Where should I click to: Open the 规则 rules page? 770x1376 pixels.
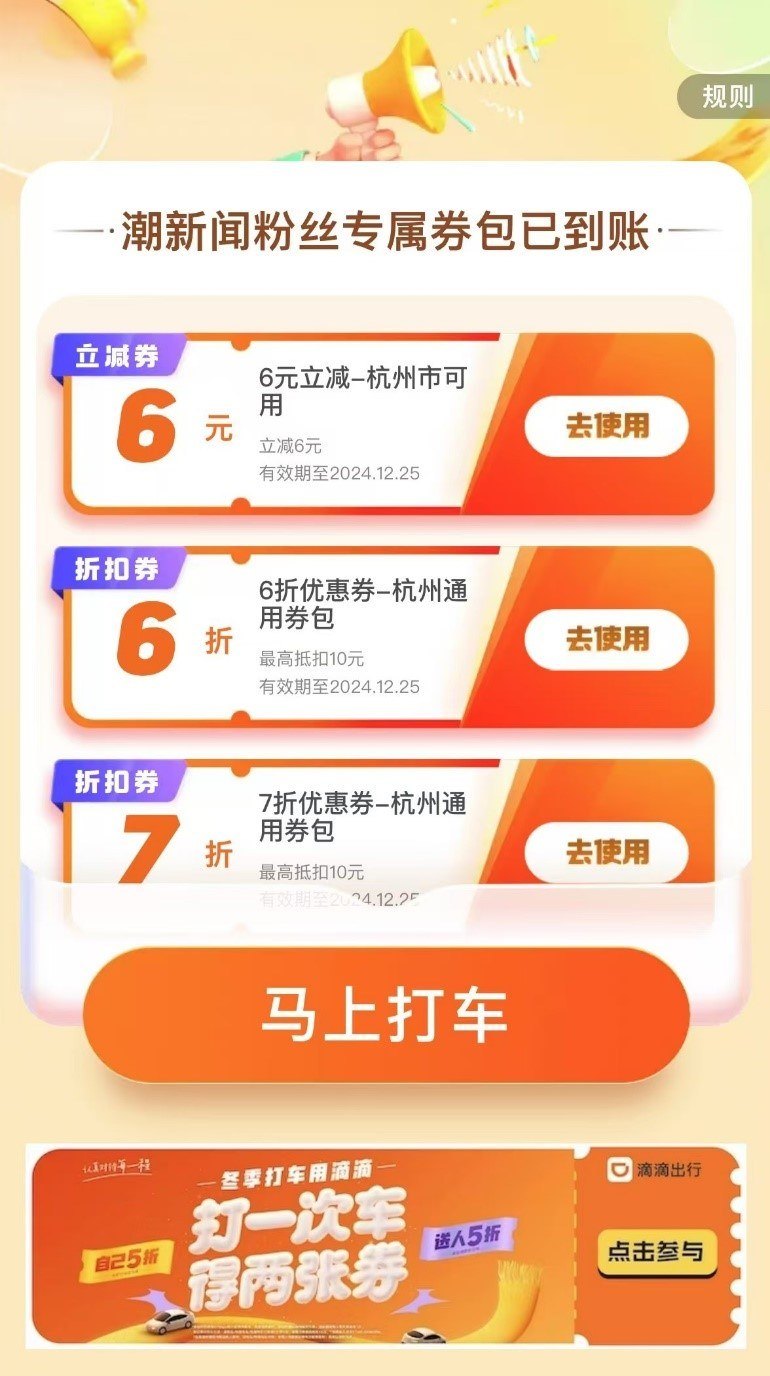click(727, 97)
